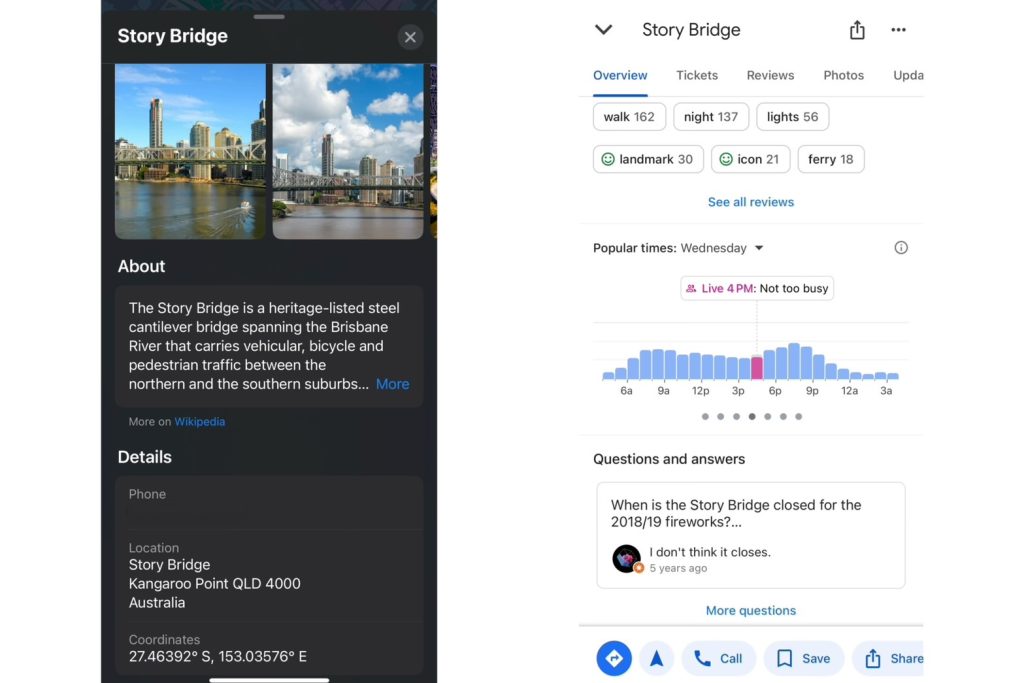Close the dark Story Bridge info card
Image resolution: width=1024 pixels, height=683 pixels.
click(x=409, y=37)
